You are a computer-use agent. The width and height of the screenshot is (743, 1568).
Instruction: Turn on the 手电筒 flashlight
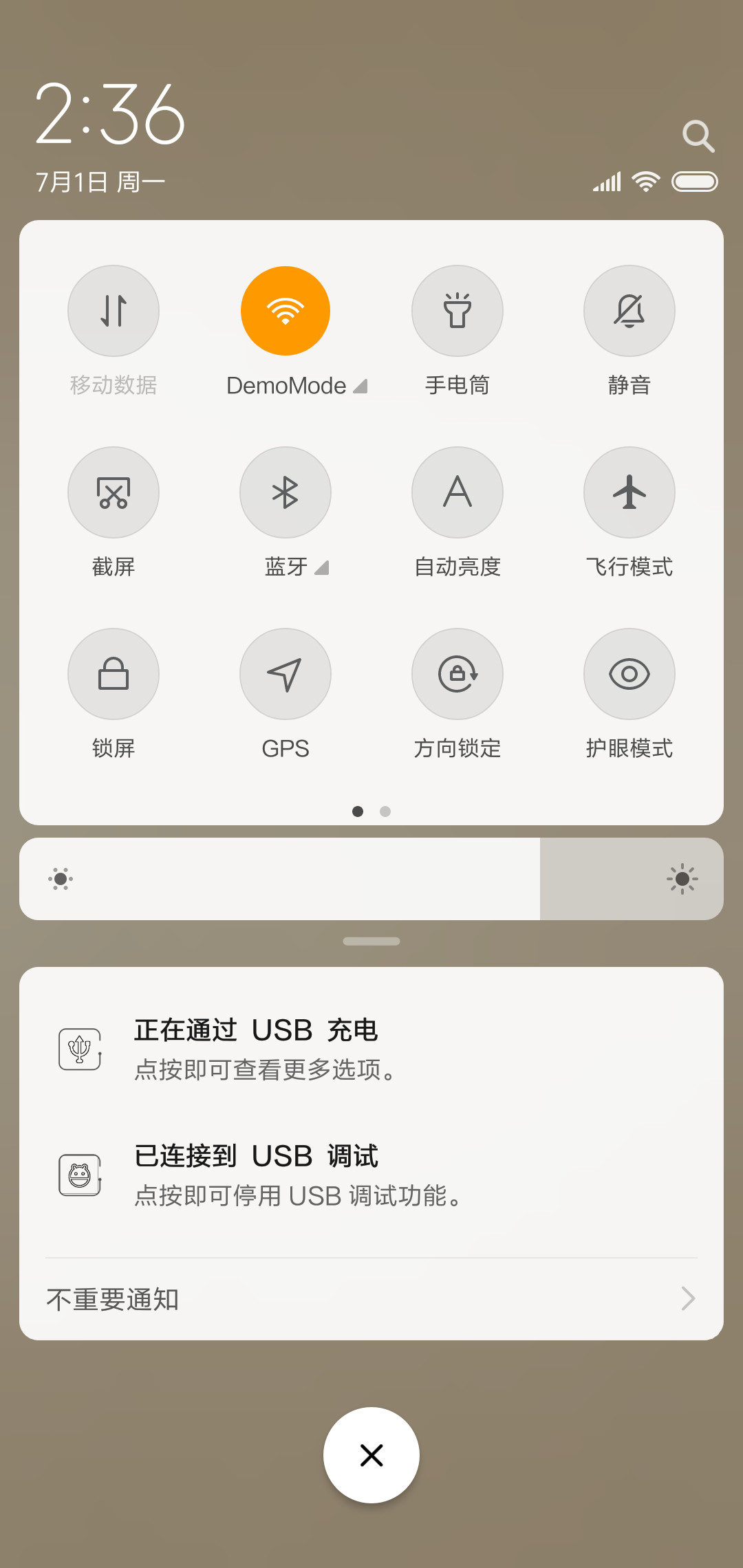pyautogui.click(x=457, y=311)
